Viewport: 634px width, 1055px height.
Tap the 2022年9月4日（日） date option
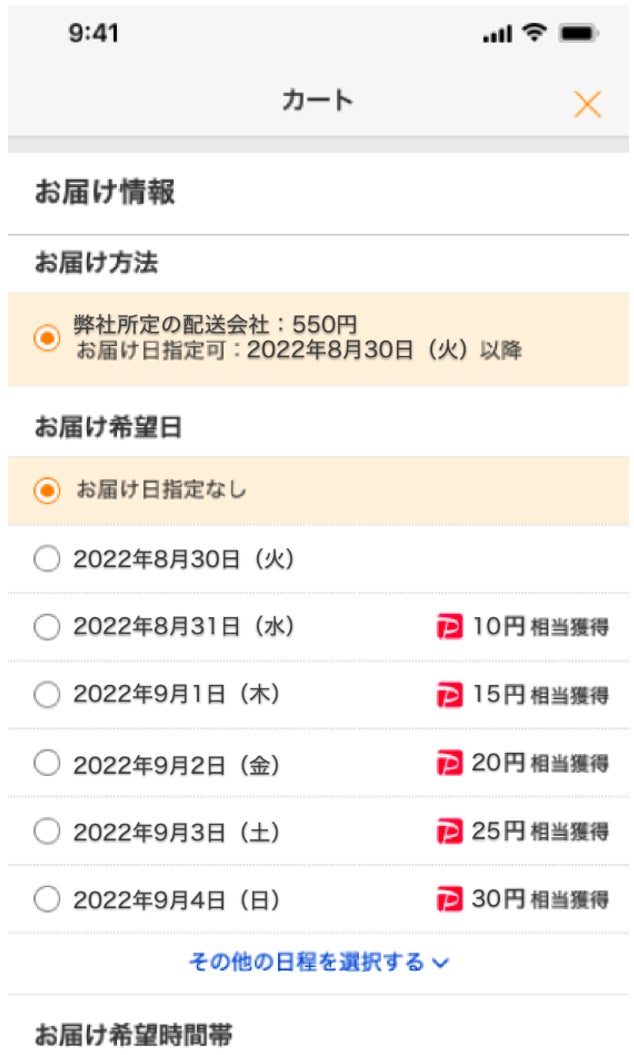coord(318,900)
